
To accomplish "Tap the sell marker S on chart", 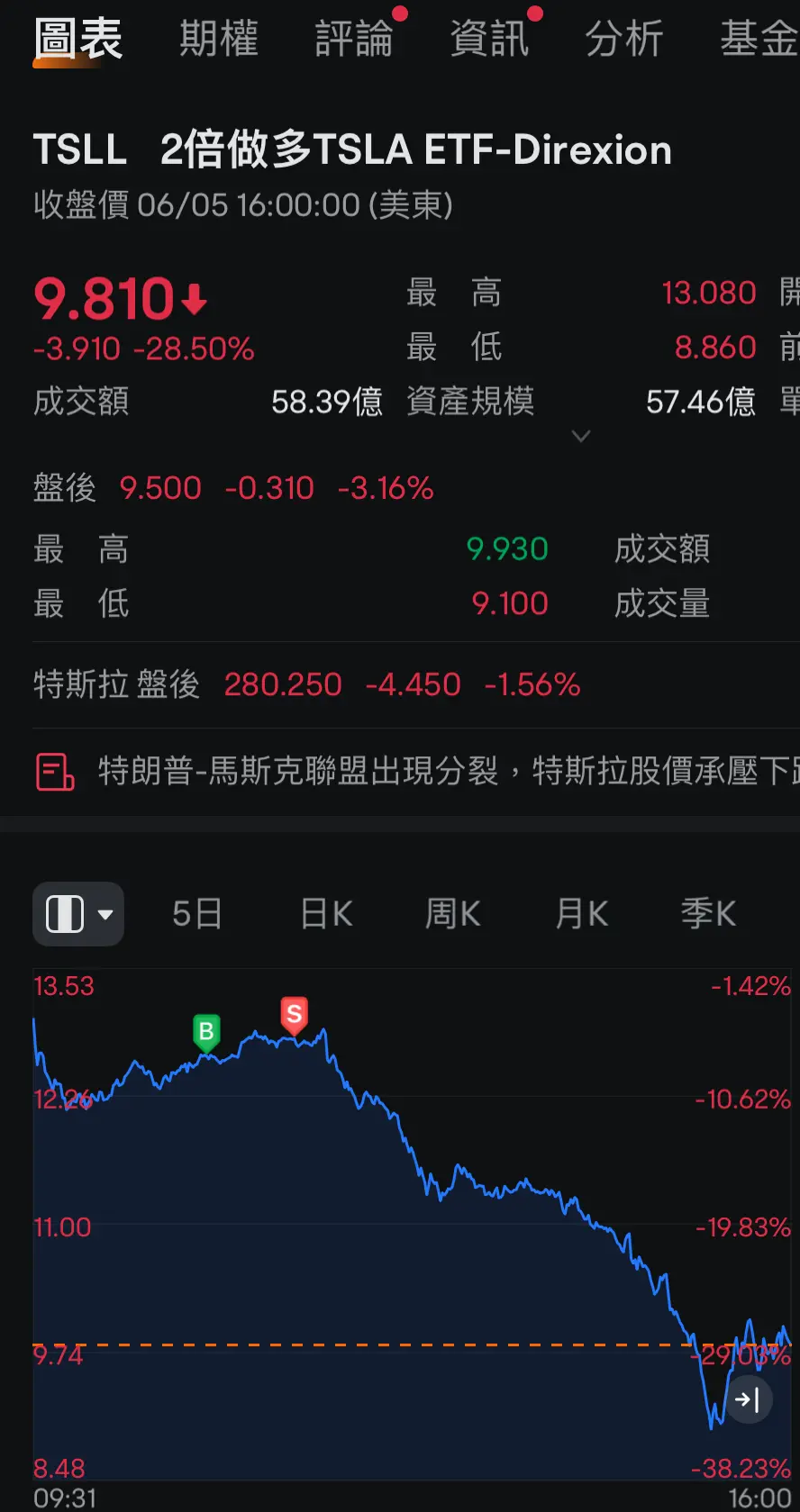I will coord(294,1016).
